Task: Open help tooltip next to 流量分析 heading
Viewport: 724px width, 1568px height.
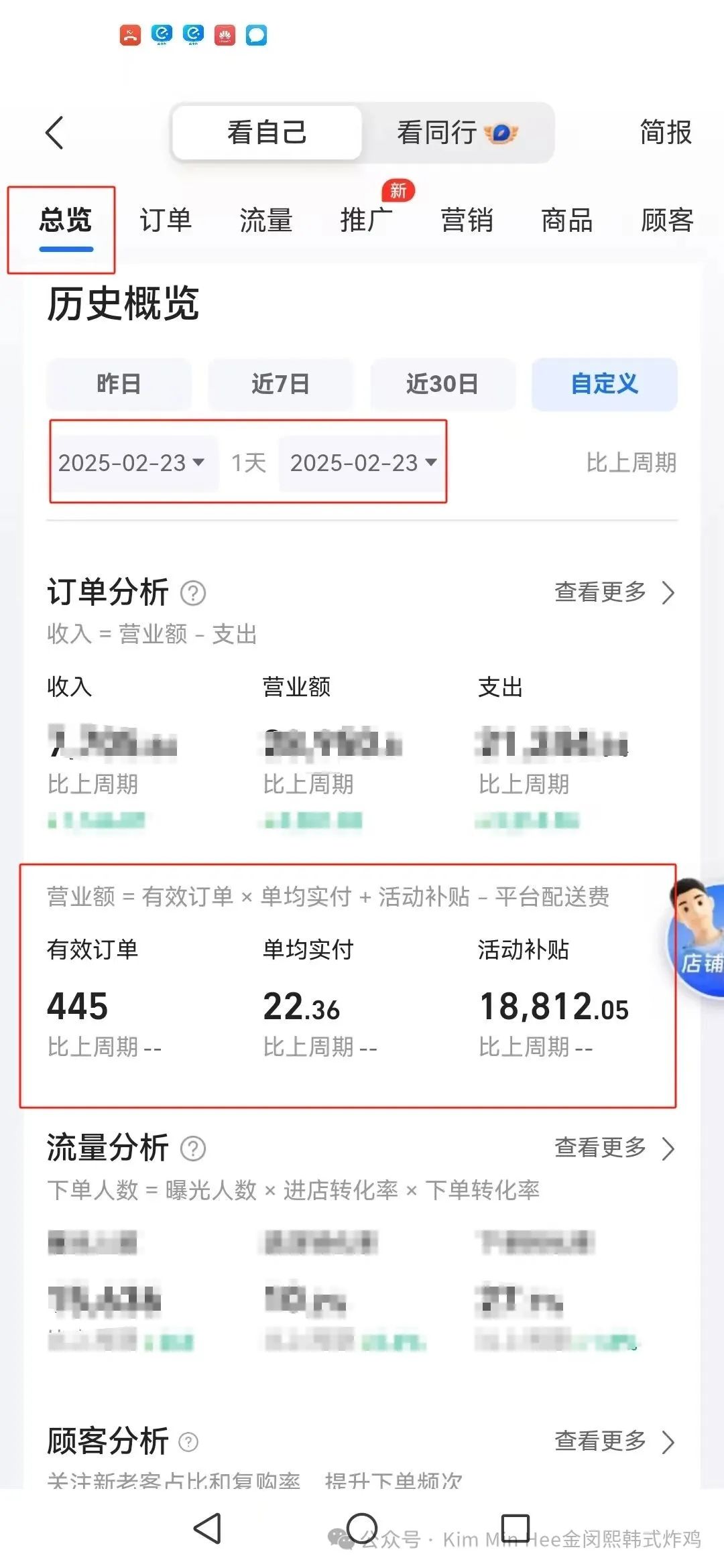Action: click(193, 1147)
